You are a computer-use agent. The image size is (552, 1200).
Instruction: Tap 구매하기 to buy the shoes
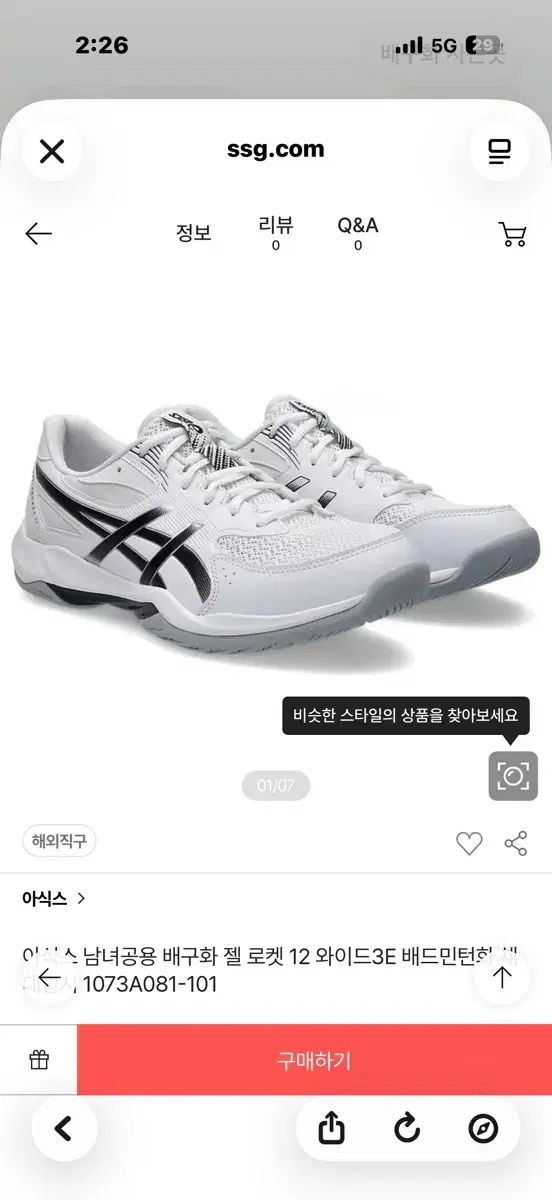(x=314, y=1060)
